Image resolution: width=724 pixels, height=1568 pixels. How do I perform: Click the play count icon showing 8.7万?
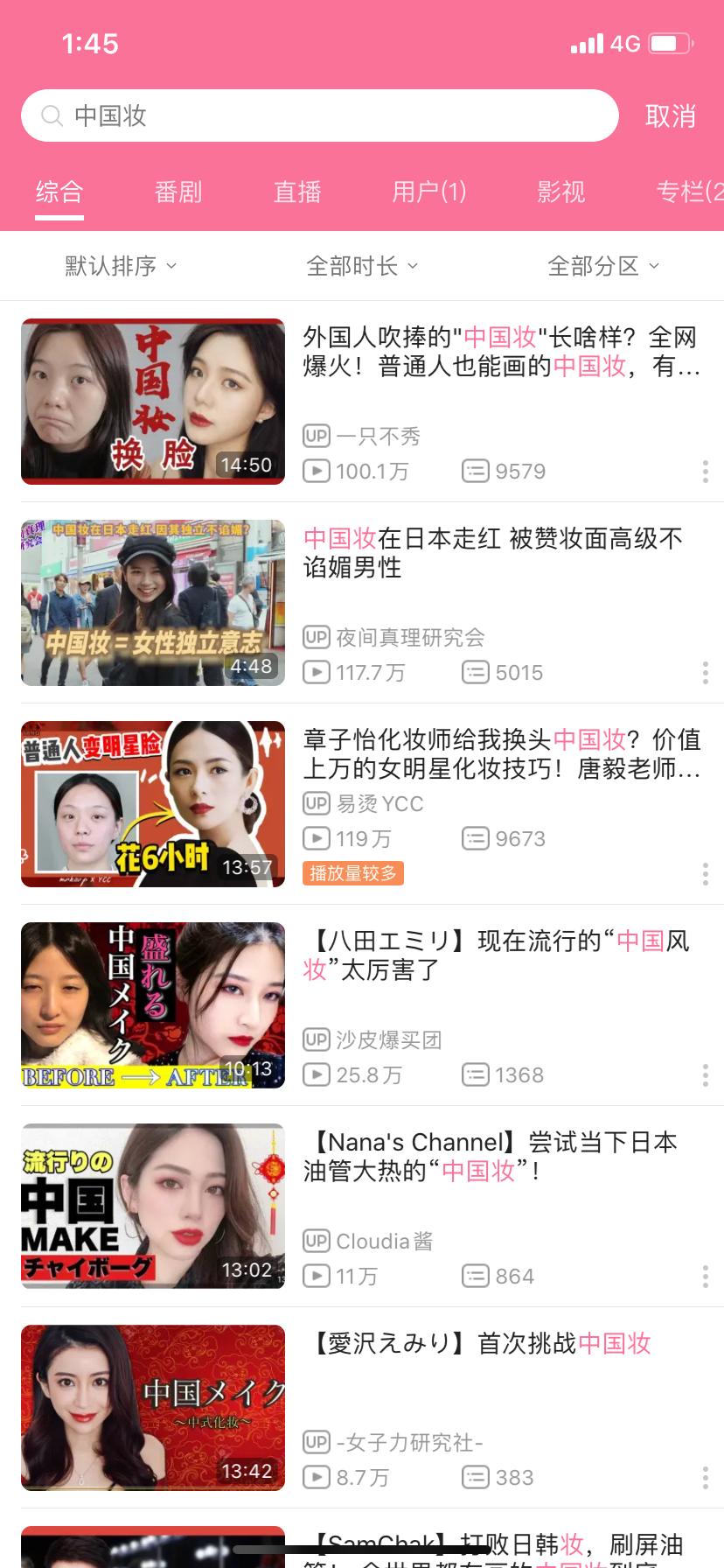pyautogui.click(x=315, y=1477)
